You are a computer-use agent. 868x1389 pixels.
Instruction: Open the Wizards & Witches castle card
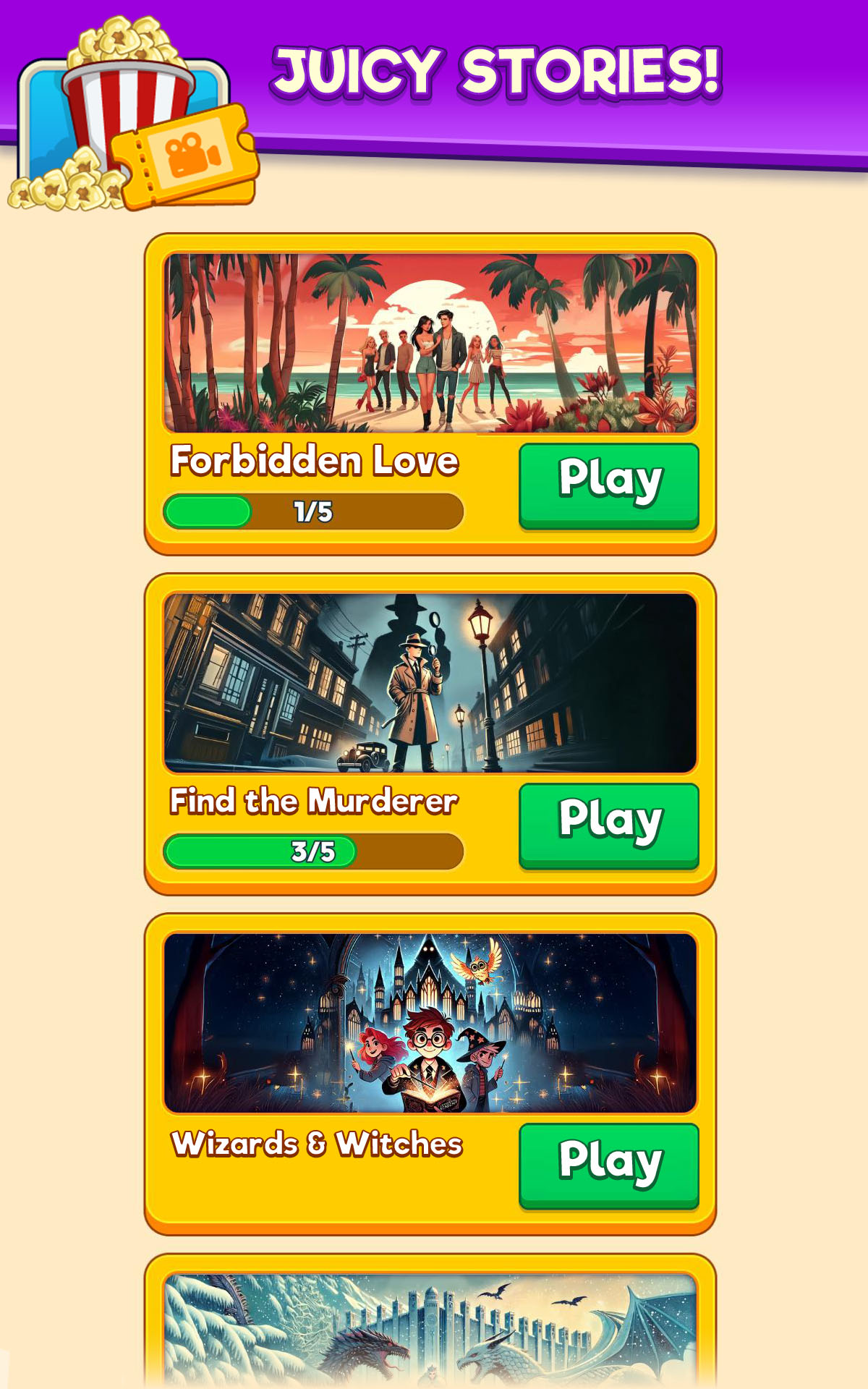(430, 1023)
